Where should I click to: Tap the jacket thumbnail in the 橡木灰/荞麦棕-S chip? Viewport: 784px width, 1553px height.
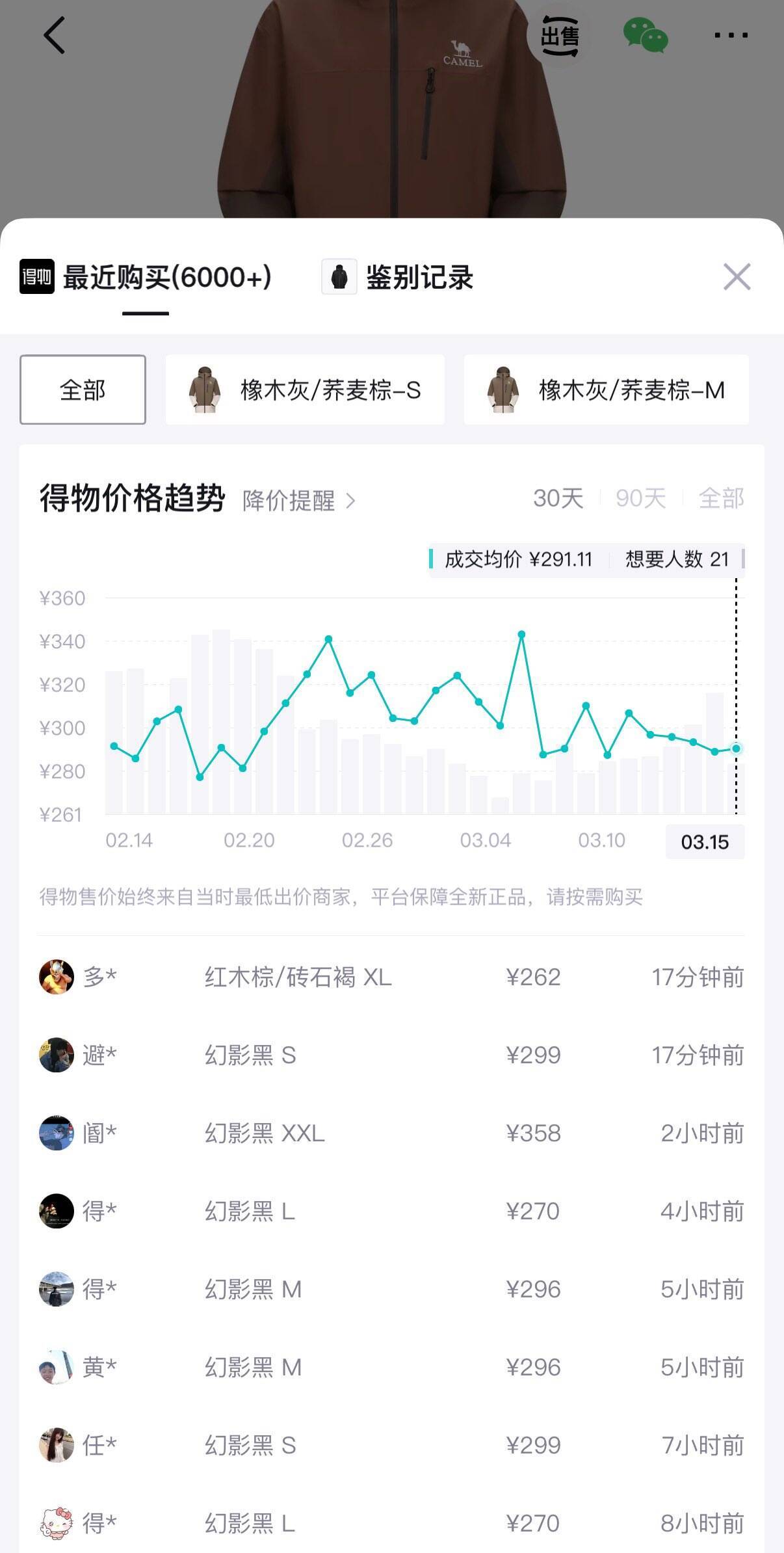click(x=205, y=390)
